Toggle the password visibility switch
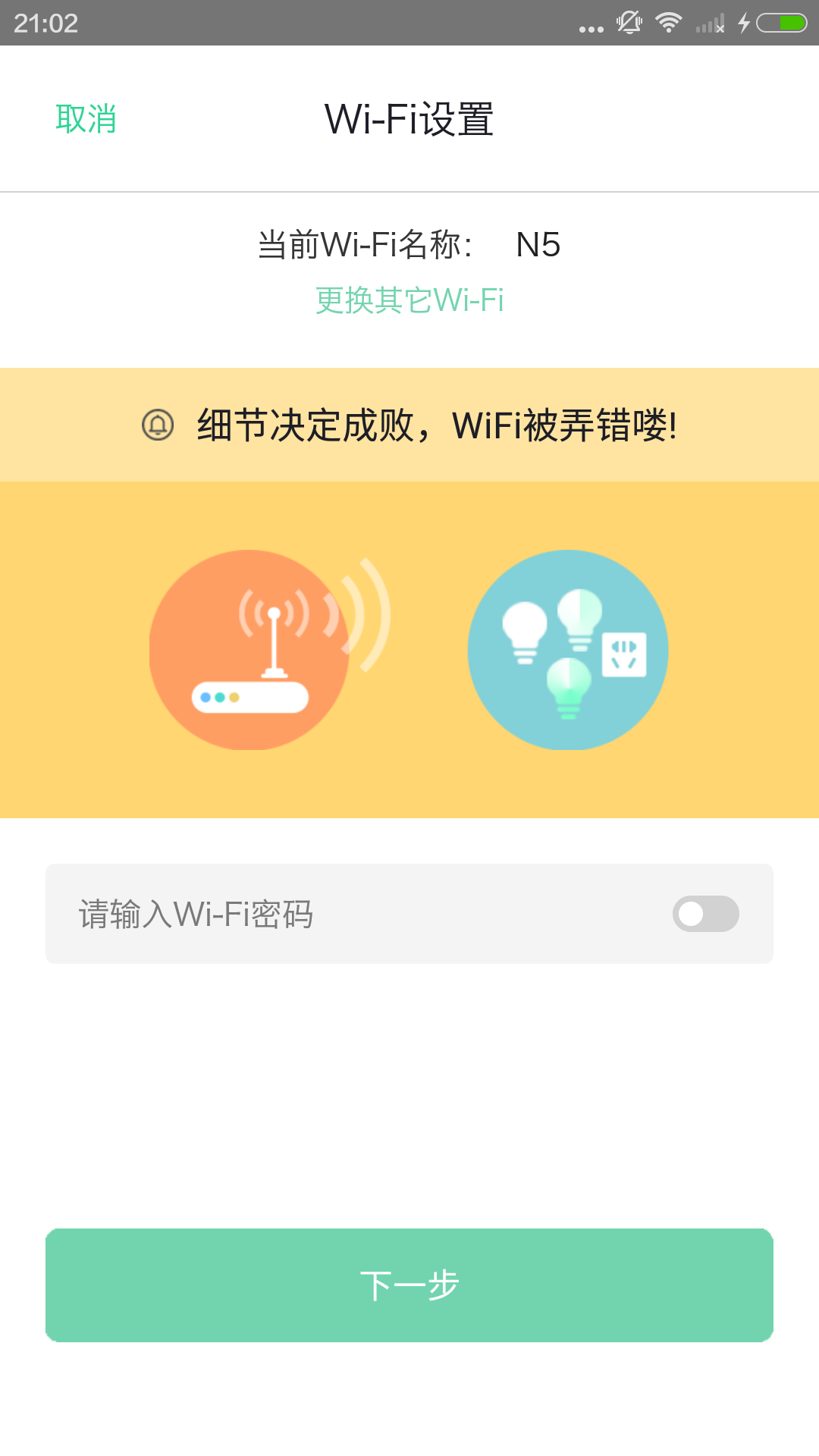This screenshot has width=819, height=1456. 705,914
